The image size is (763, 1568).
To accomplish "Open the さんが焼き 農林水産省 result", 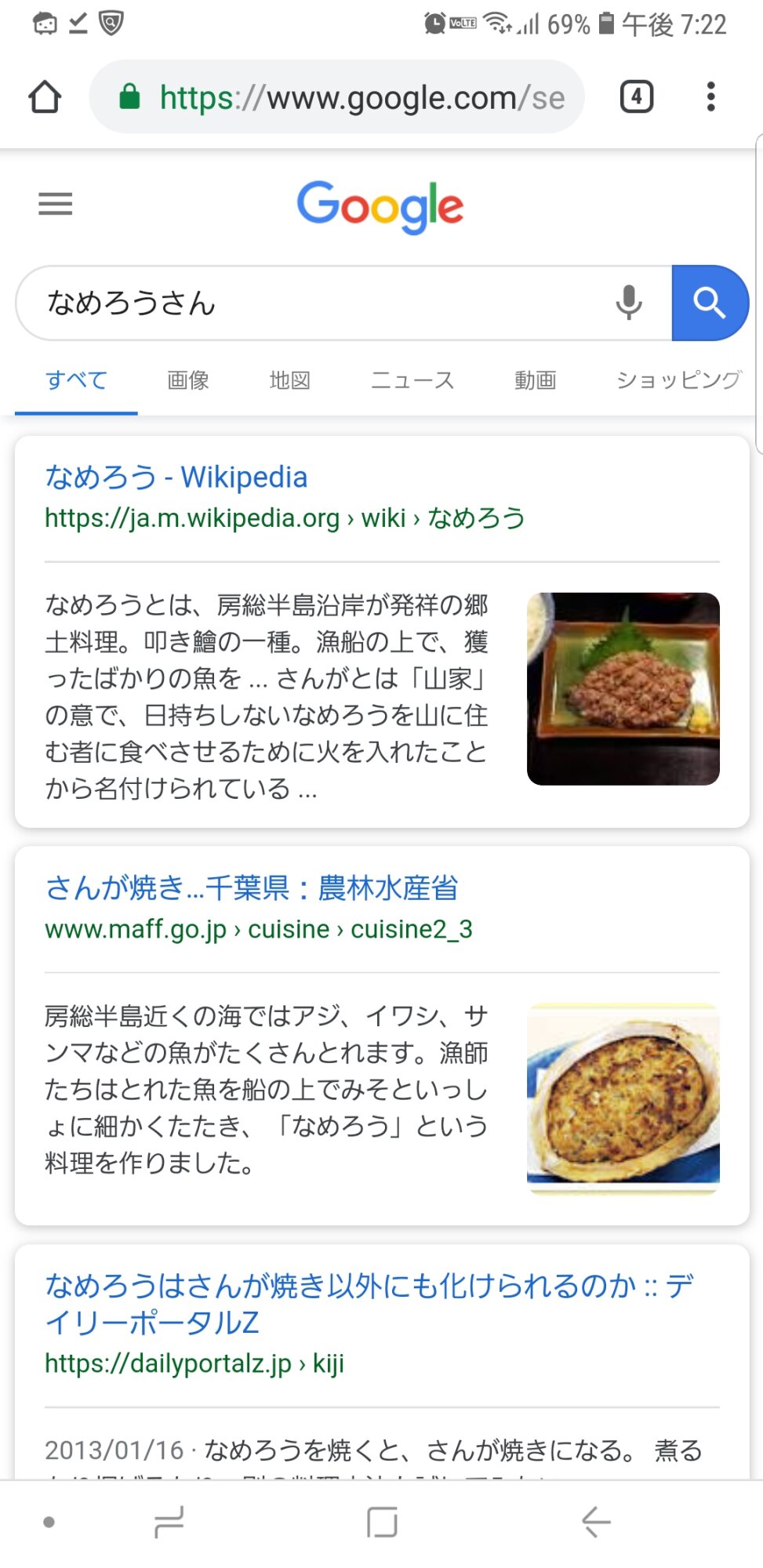I will click(x=252, y=888).
